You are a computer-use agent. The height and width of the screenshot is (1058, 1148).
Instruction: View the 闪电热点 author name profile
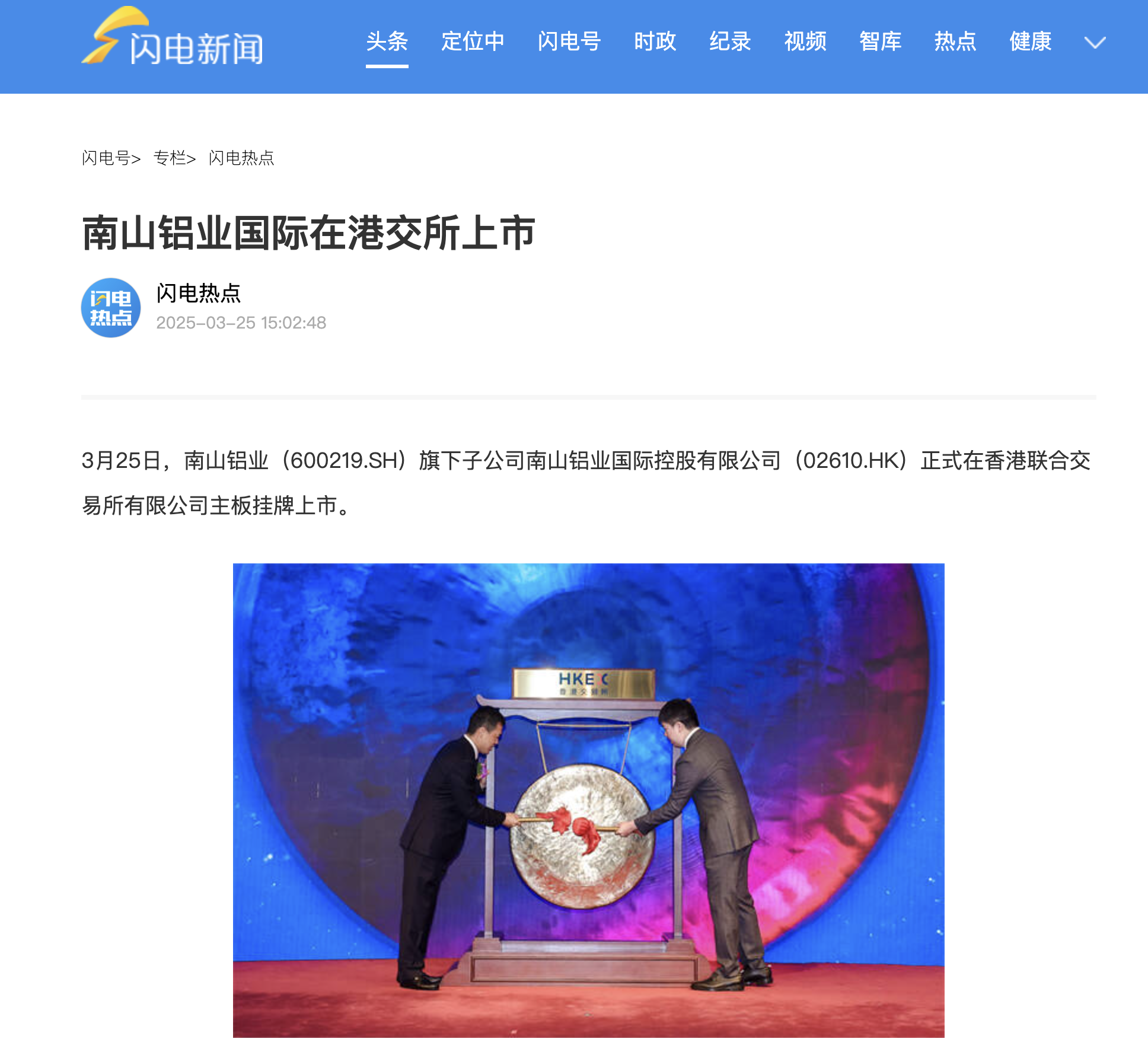click(198, 294)
